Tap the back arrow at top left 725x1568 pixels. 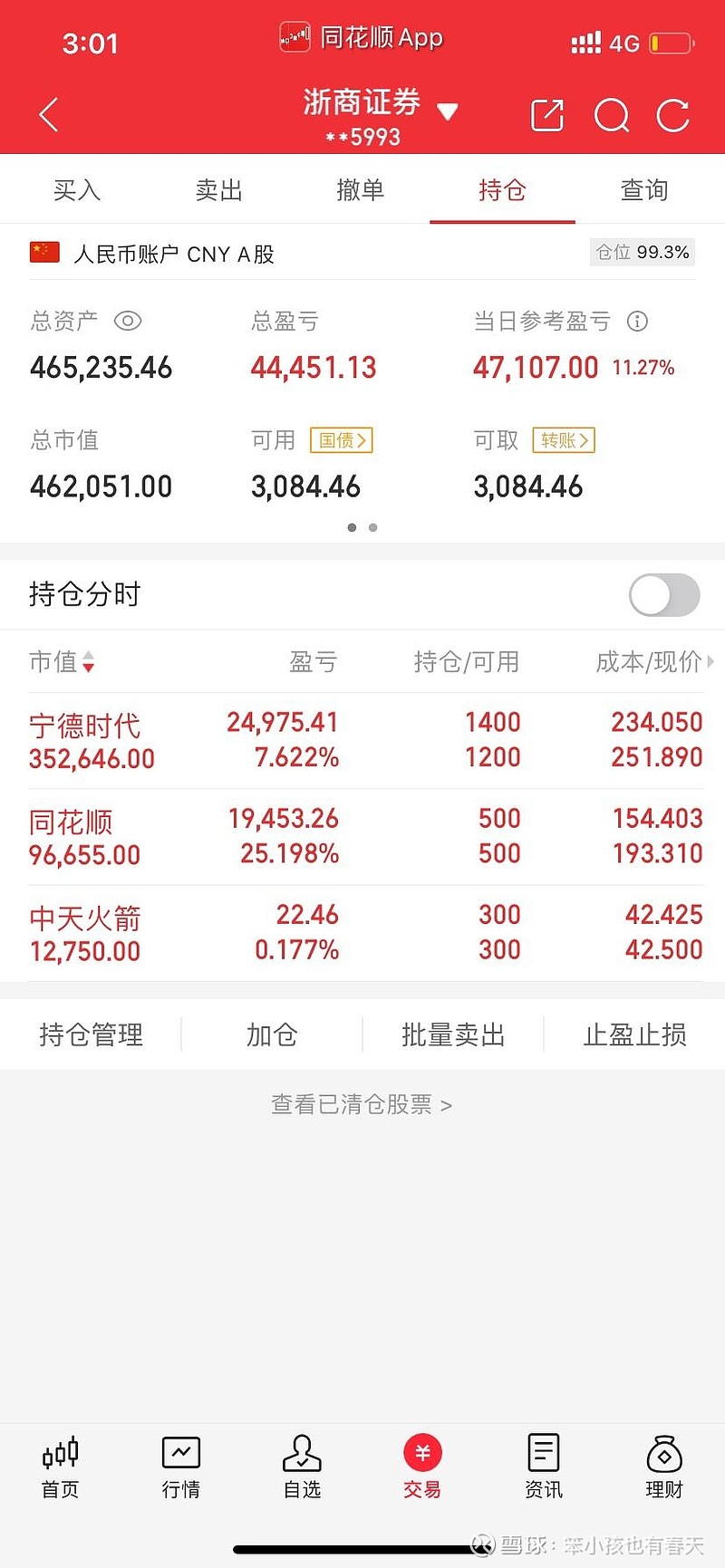[x=47, y=115]
